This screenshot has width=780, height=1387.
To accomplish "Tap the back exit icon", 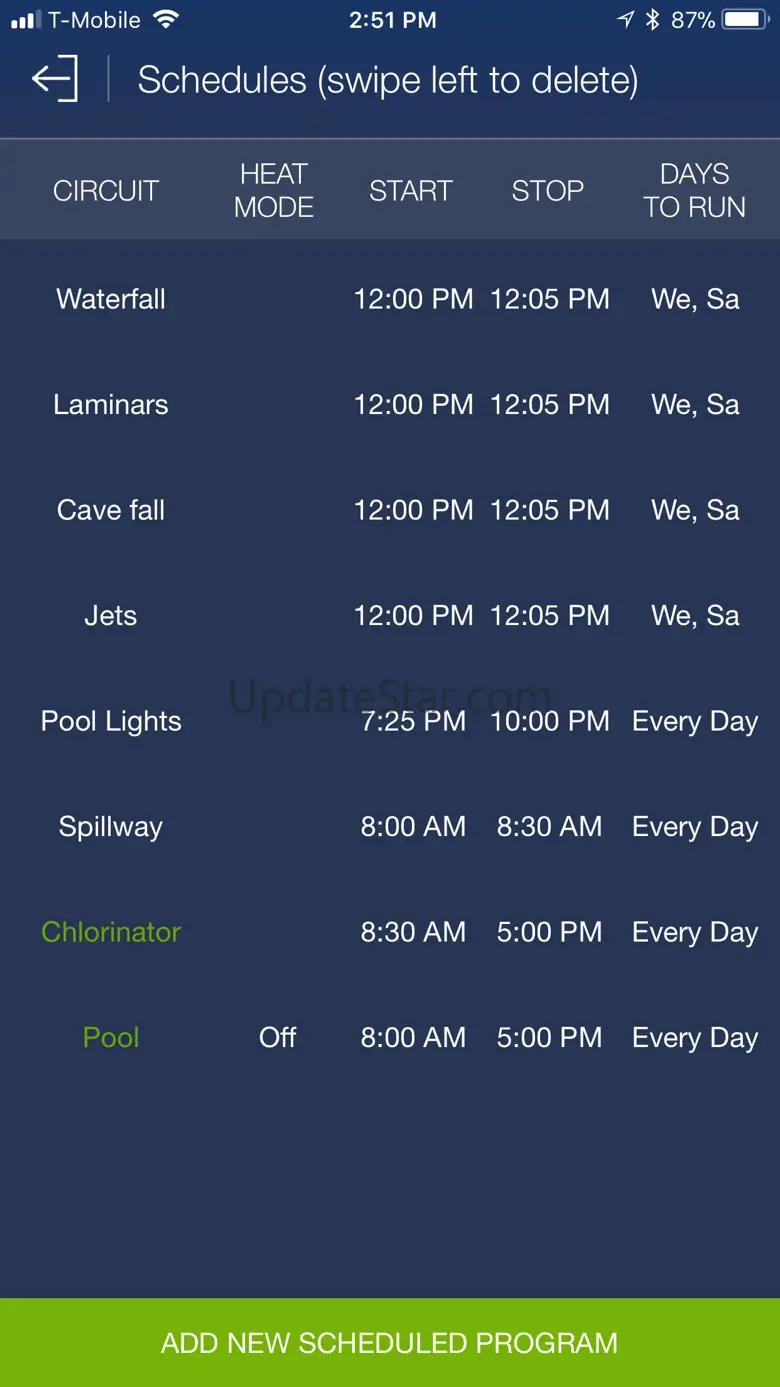I will pos(55,80).
